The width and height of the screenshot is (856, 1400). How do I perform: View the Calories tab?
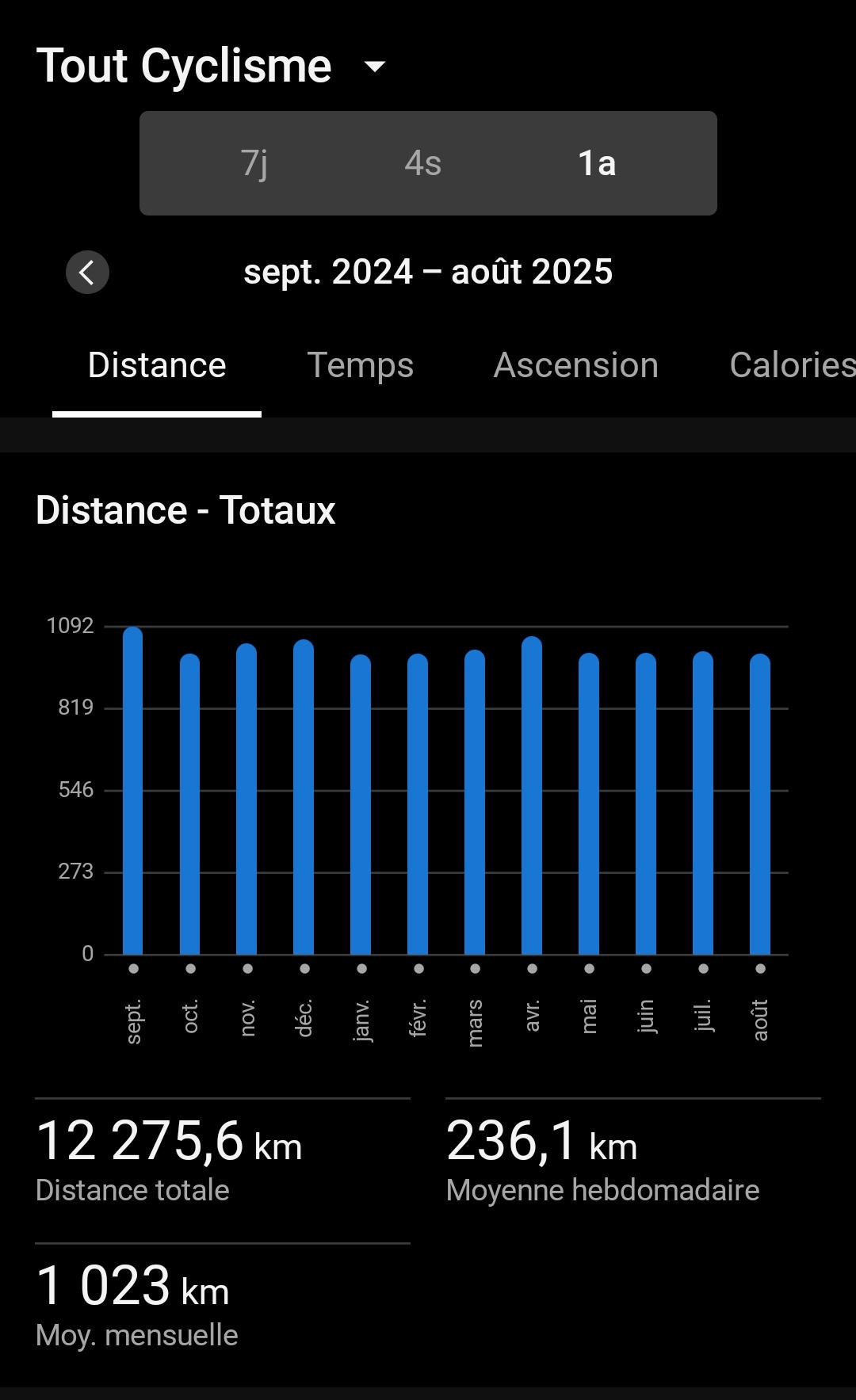pyautogui.click(x=791, y=366)
